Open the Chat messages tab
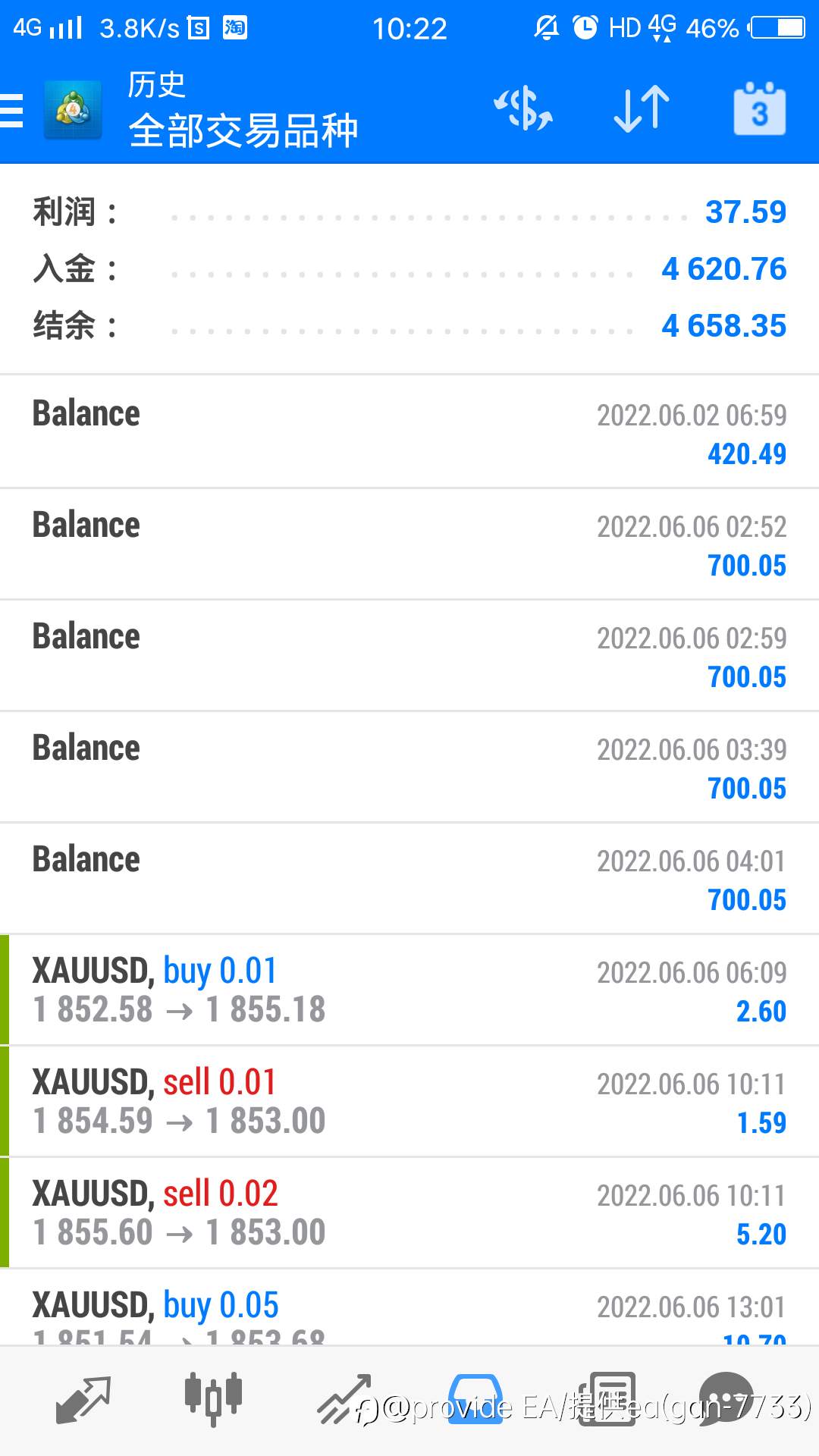 (x=726, y=1399)
